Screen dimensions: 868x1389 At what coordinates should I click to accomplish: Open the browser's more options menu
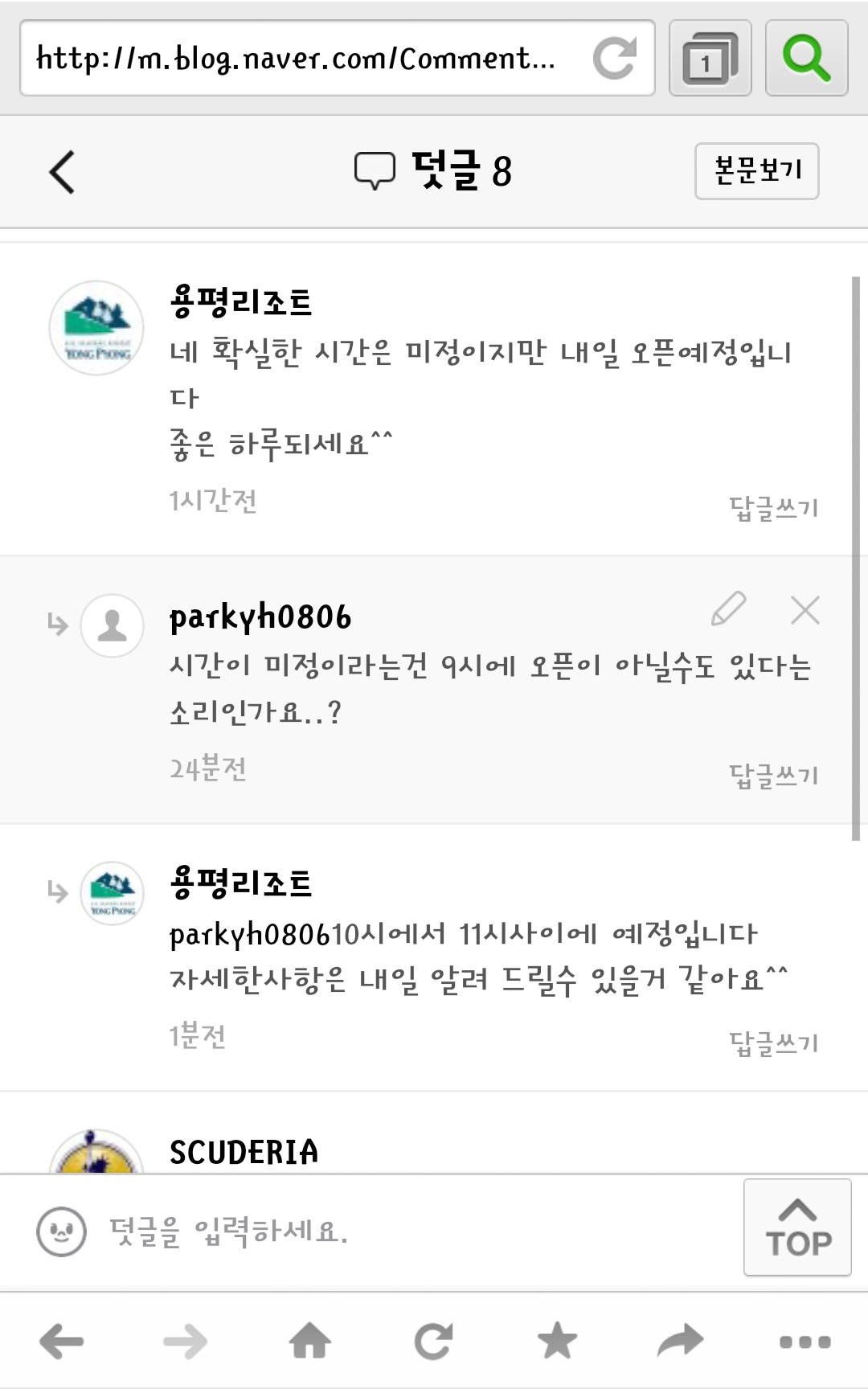[x=805, y=1341]
